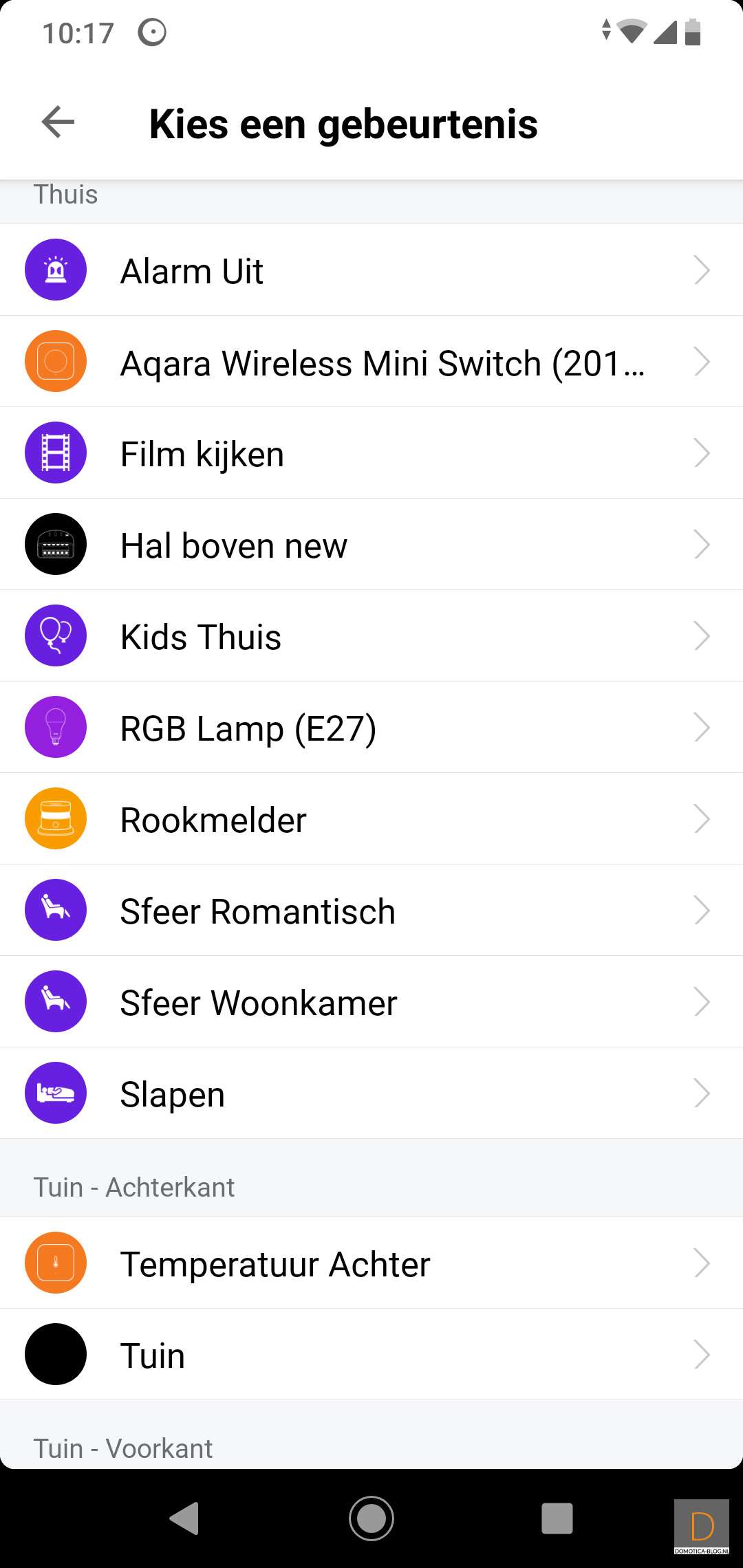743x1568 pixels.
Task: Choose the Rookmelder device
Action: 371,819
